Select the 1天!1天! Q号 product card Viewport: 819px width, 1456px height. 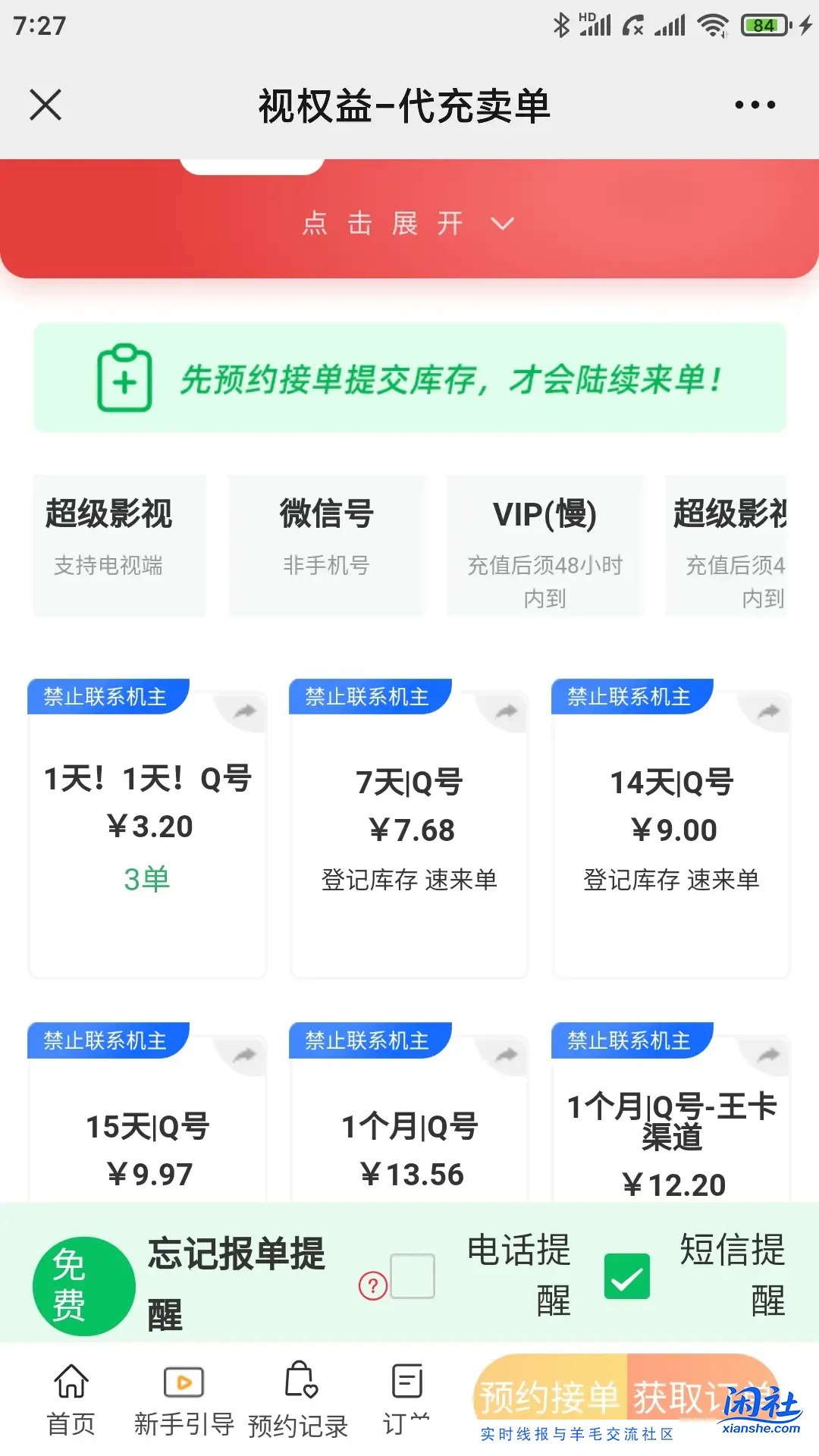[148, 827]
